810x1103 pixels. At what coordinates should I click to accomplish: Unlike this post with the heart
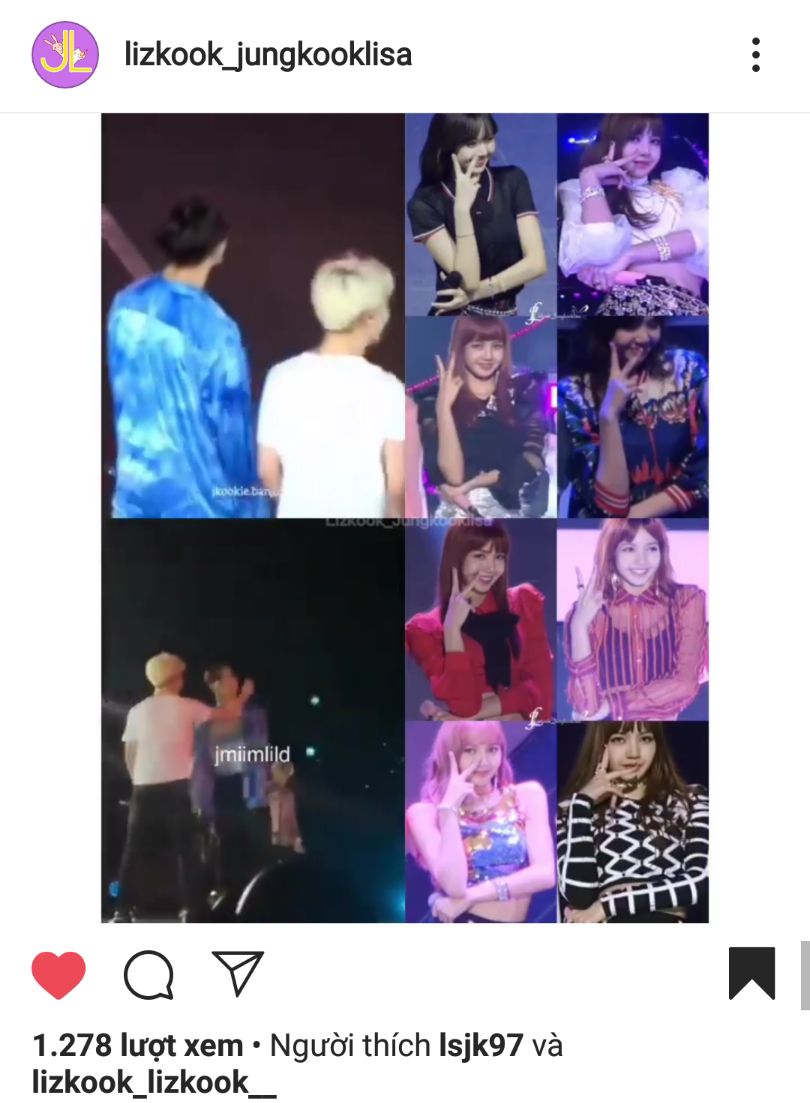(59, 974)
